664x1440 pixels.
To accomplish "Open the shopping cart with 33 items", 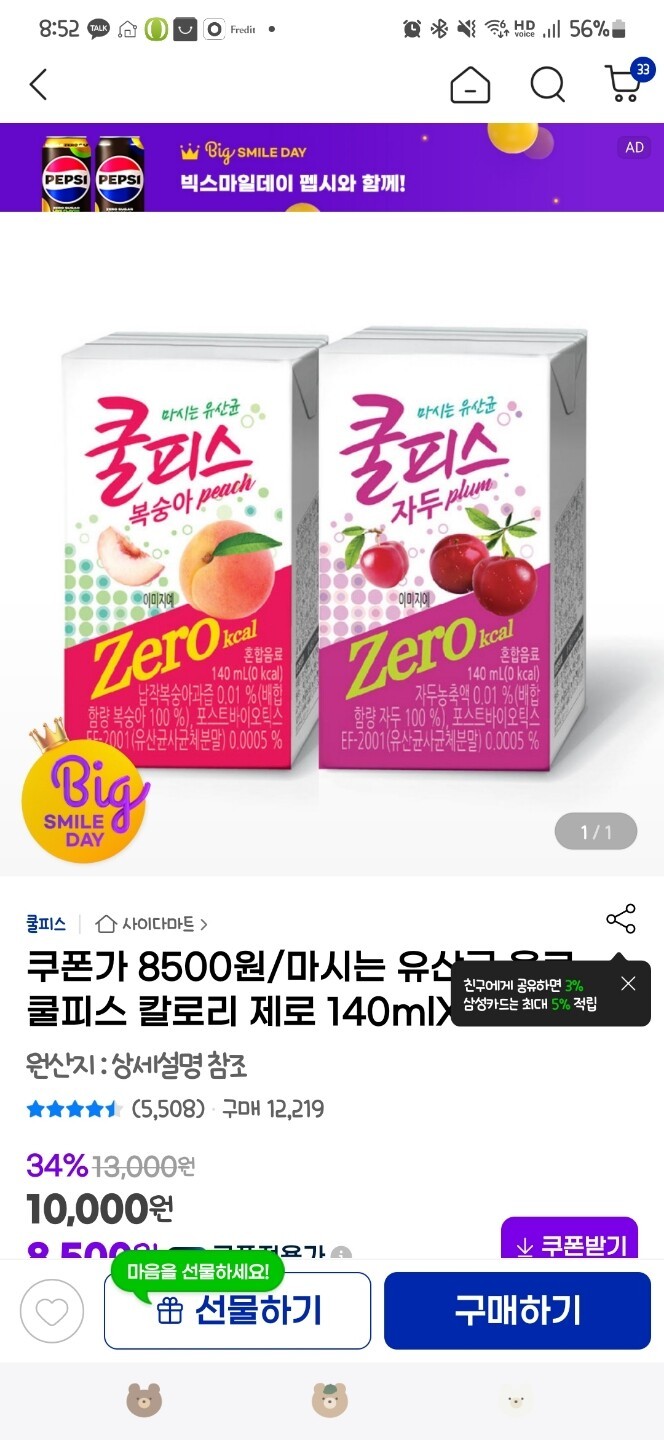I will 625,84.
